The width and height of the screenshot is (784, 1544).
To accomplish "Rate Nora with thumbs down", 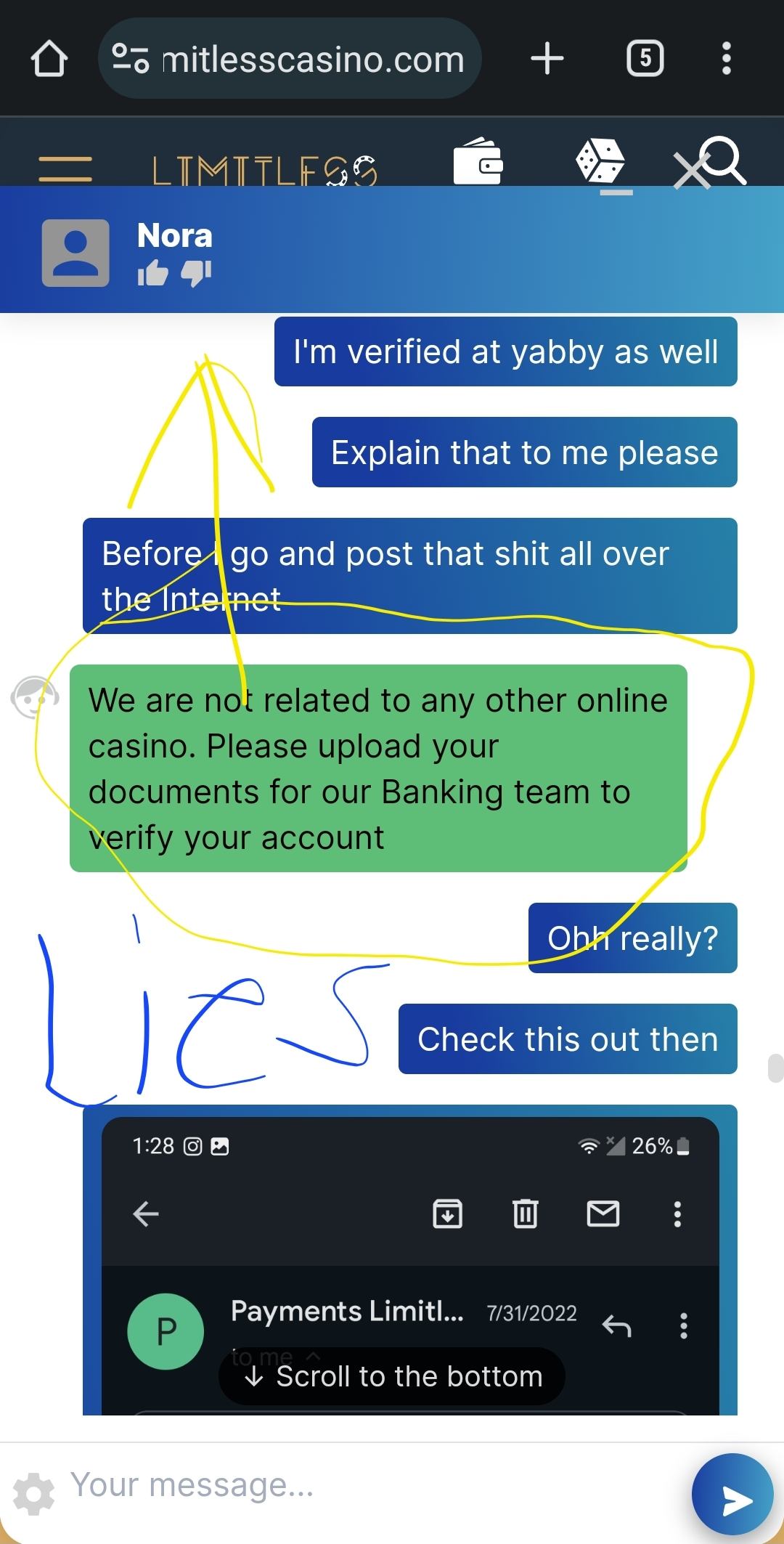I will (x=195, y=274).
